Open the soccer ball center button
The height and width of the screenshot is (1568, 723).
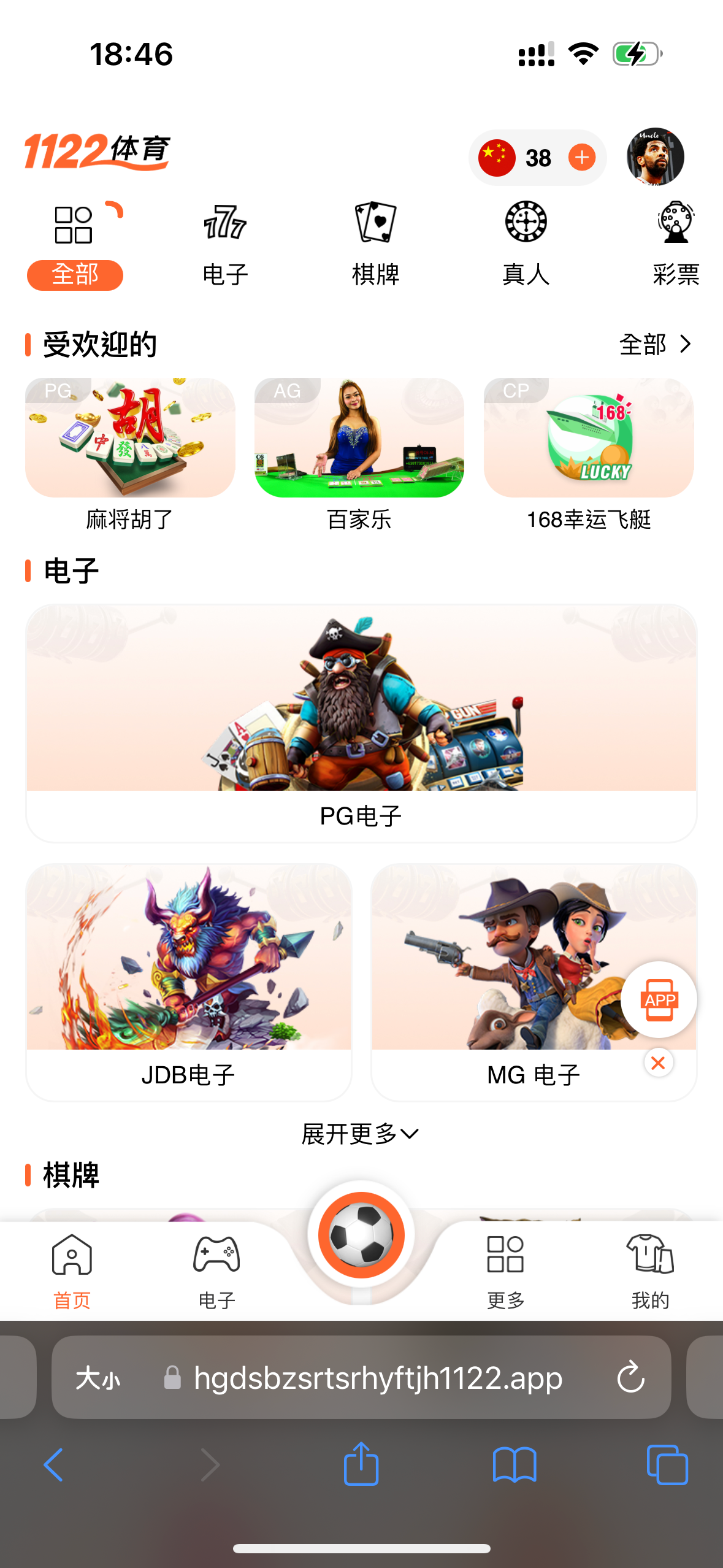(361, 1236)
